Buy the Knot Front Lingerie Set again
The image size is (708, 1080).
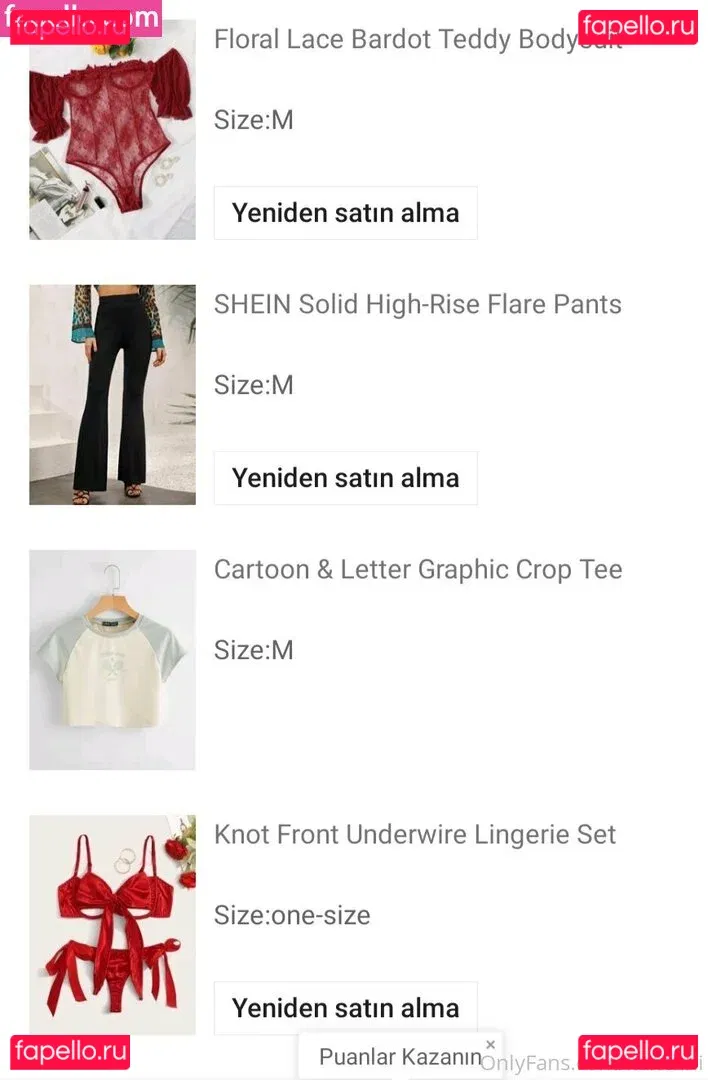pos(345,1008)
